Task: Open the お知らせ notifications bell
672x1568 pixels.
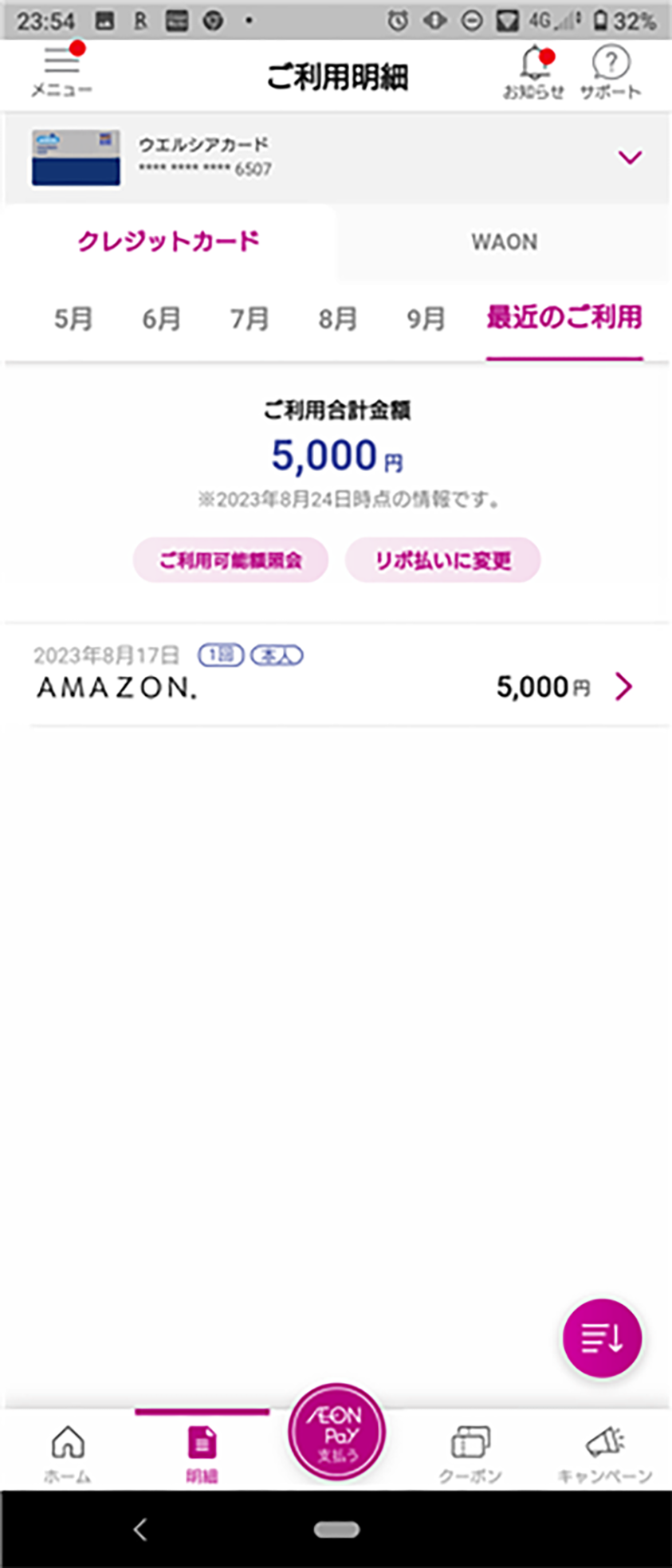Action: coord(533,72)
